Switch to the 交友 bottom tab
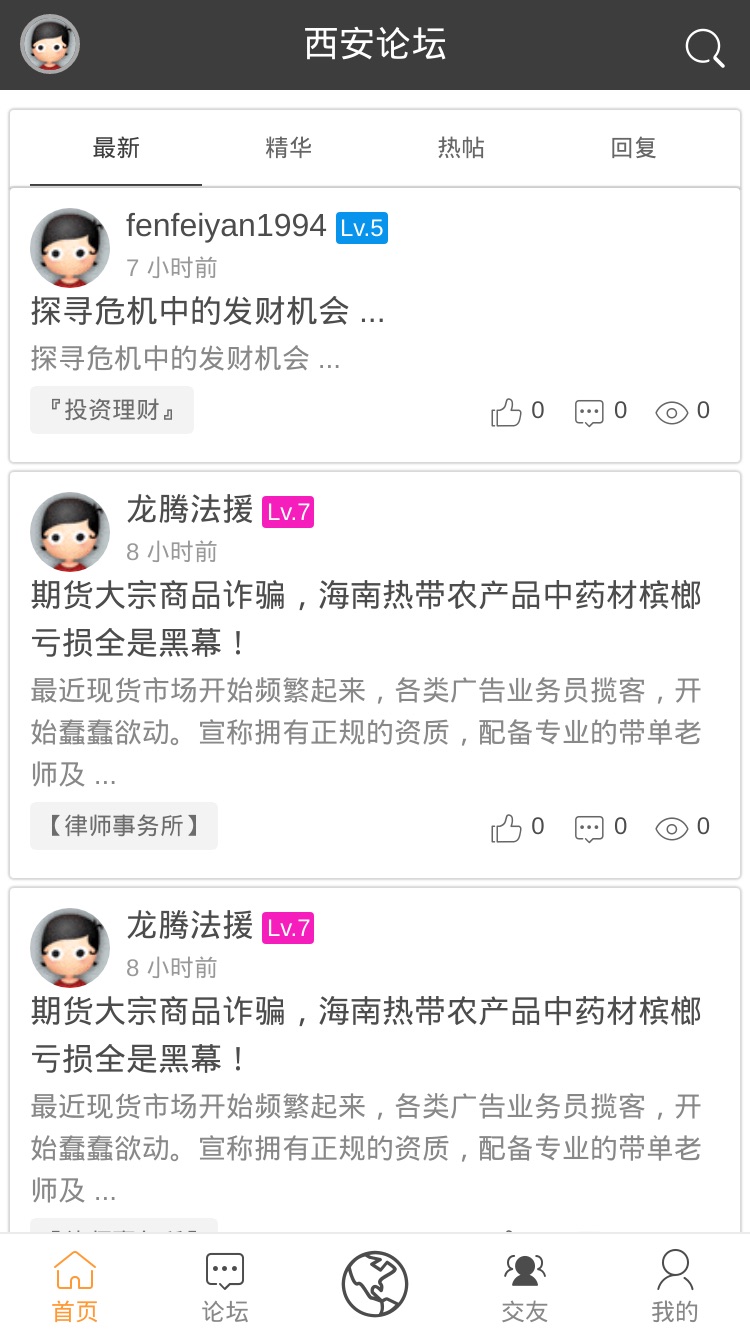The height and width of the screenshot is (1334, 750). point(525,1287)
